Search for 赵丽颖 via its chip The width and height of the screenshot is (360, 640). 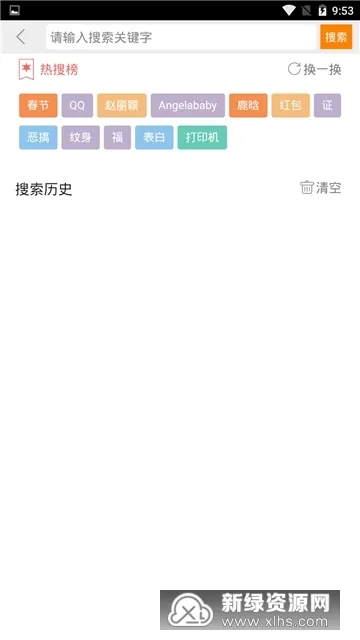pyautogui.click(x=122, y=105)
